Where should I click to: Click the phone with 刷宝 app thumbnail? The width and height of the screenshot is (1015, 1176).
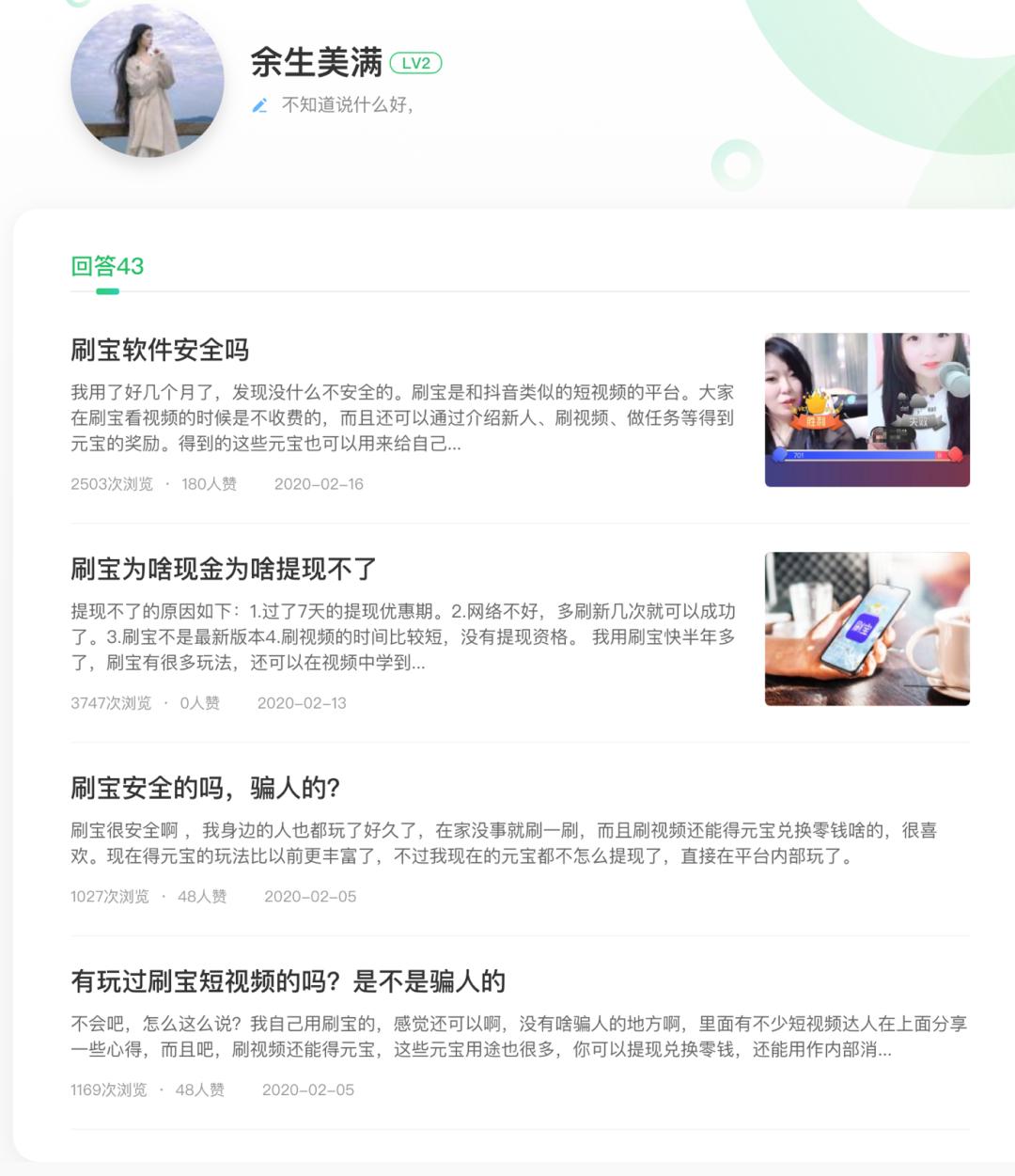tap(867, 627)
